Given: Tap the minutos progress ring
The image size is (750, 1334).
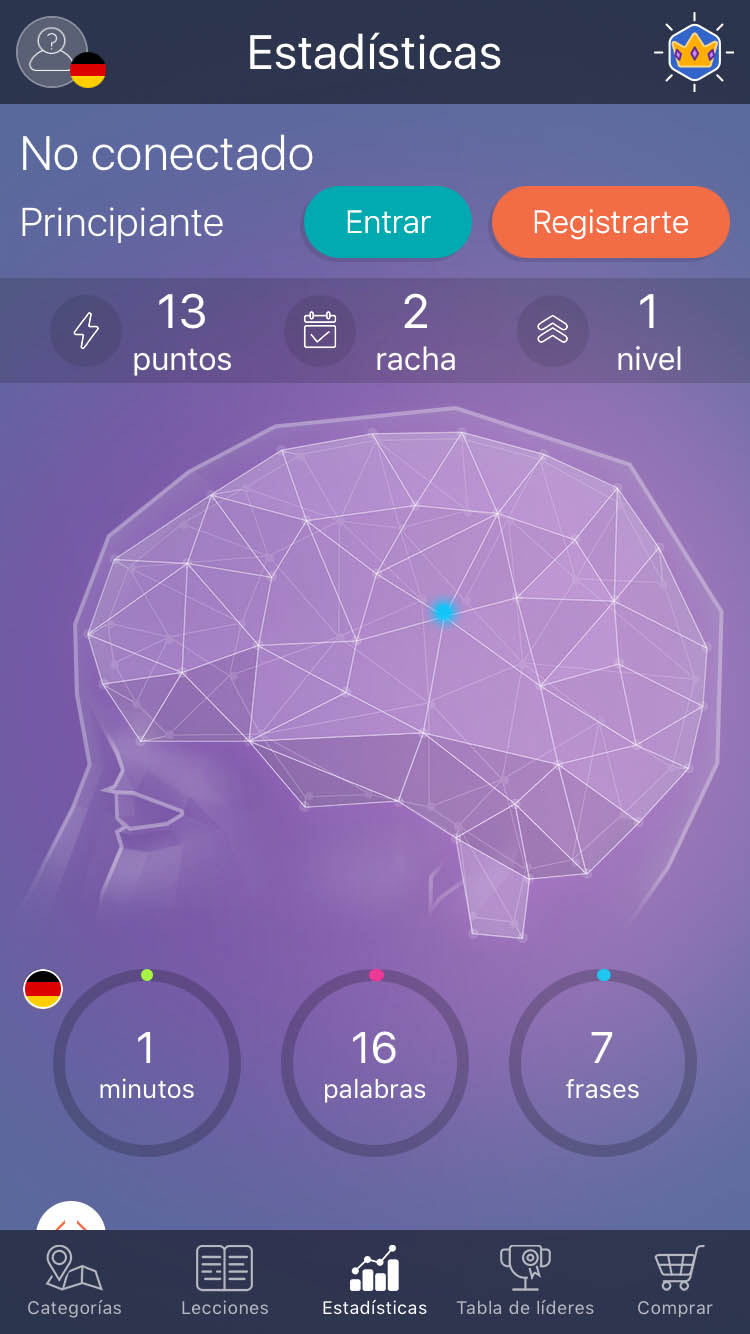Looking at the screenshot, I should 146,1064.
